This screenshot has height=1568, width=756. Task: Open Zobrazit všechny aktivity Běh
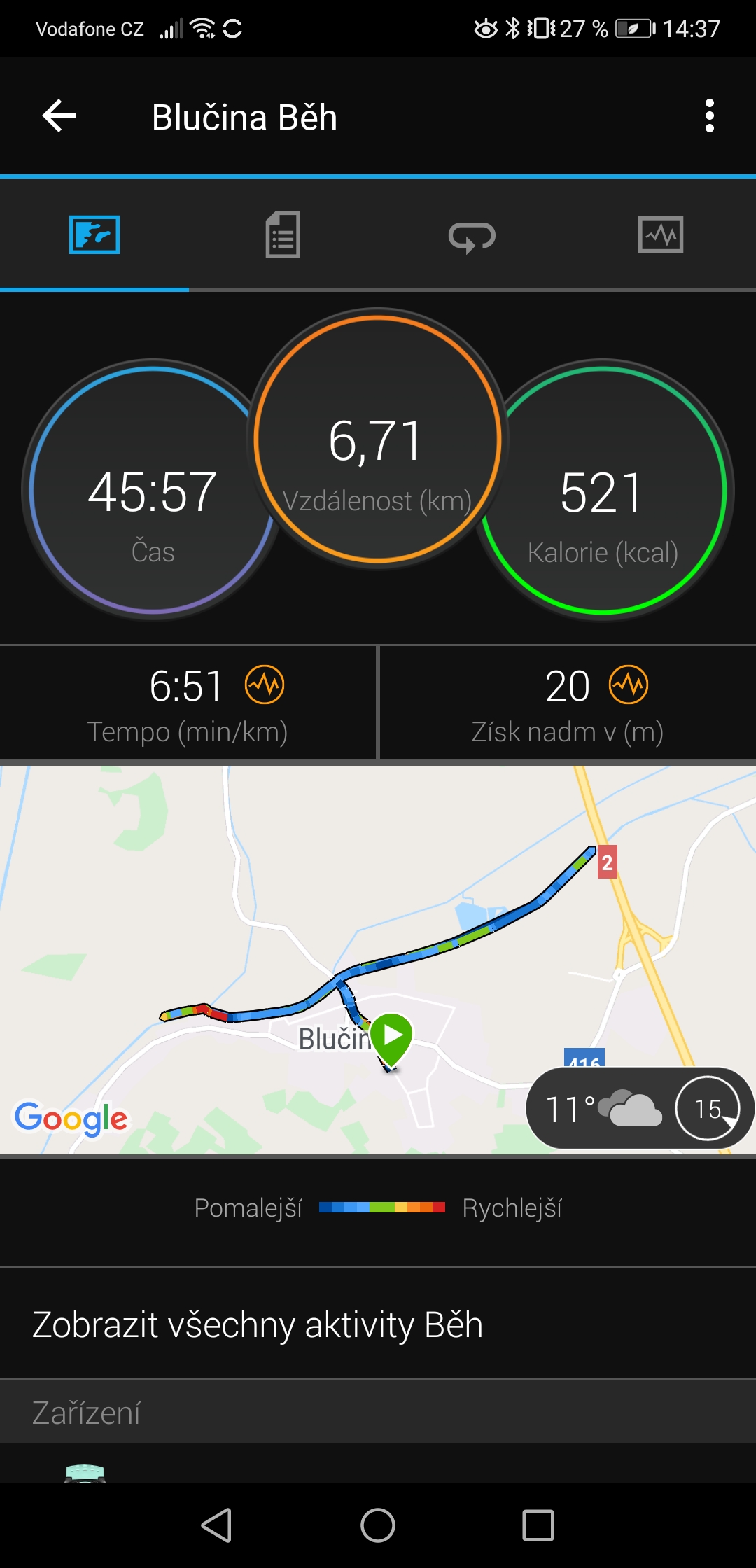[378, 1324]
